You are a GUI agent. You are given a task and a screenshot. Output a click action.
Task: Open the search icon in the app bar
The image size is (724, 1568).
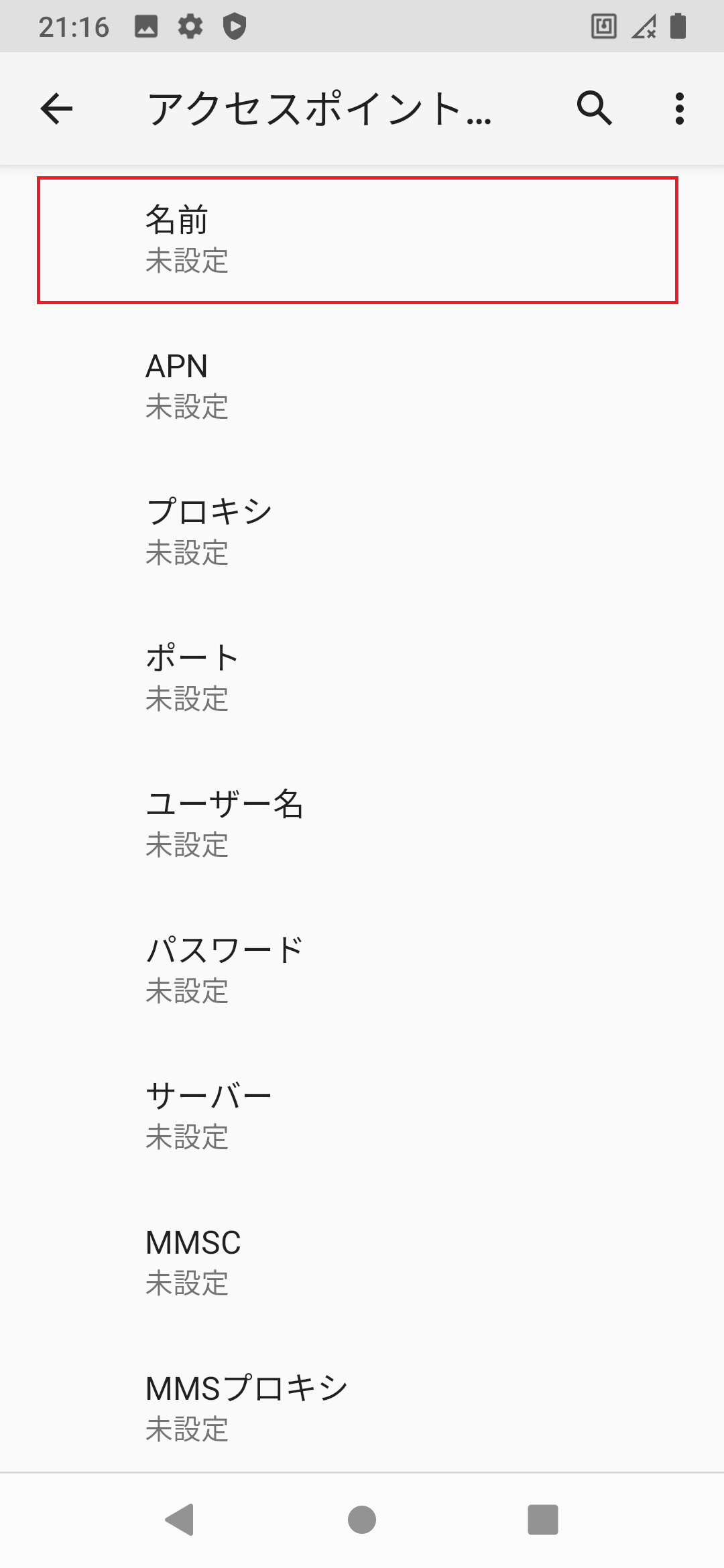595,109
